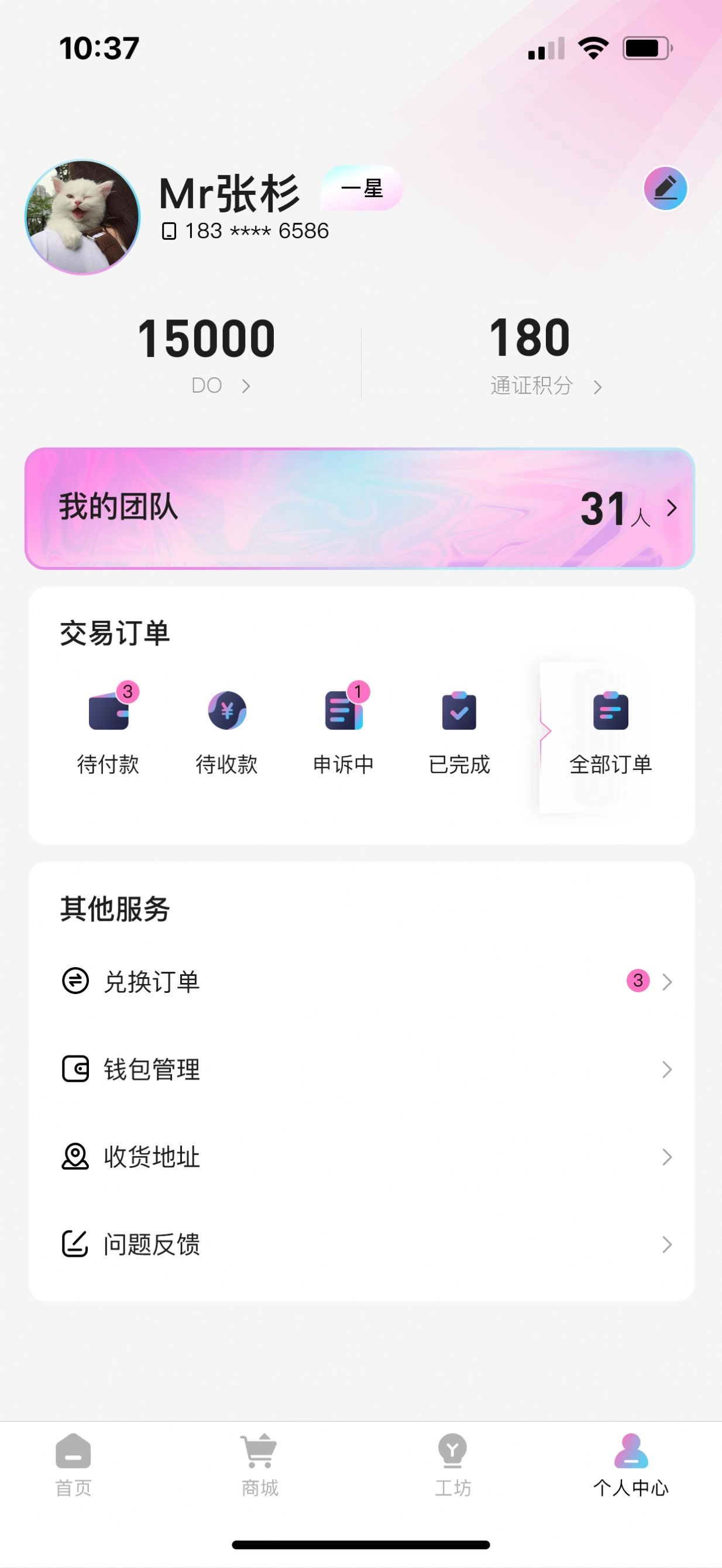
Task: Open 我的团队 via its chevron
Action: (671, 508)
